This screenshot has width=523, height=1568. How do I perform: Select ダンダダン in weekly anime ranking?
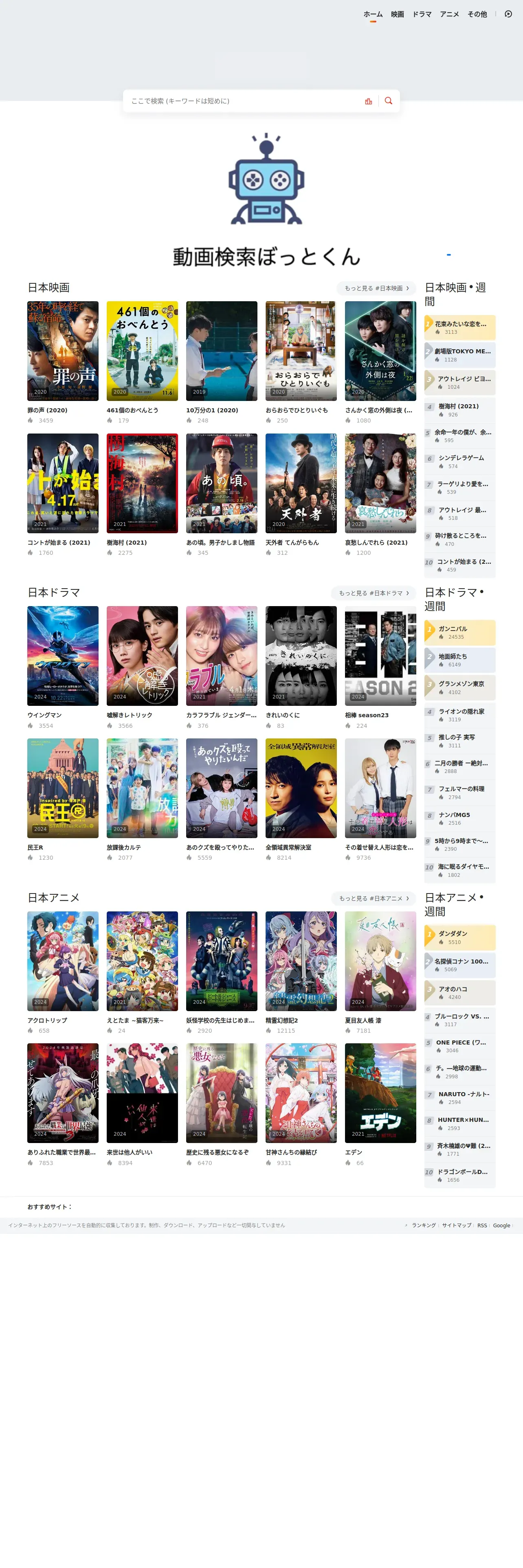click(x=460, y=937)
